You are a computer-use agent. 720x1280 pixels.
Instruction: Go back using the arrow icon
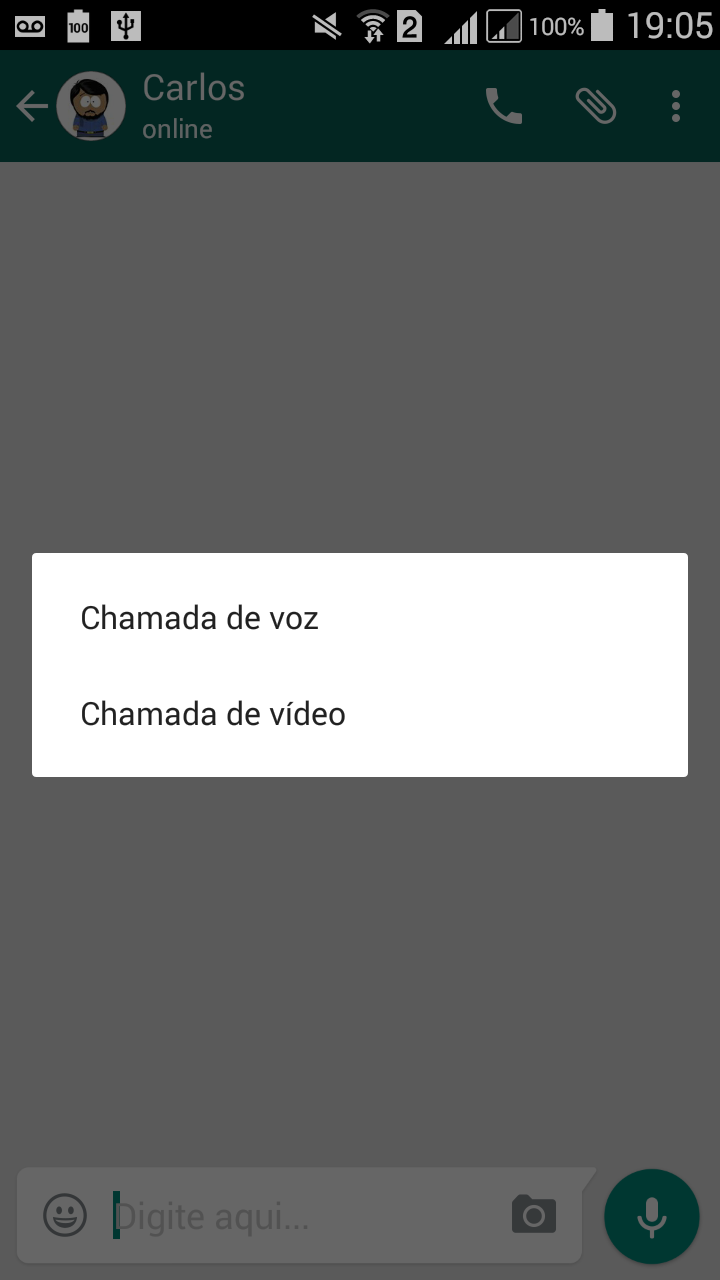point(31,106)
